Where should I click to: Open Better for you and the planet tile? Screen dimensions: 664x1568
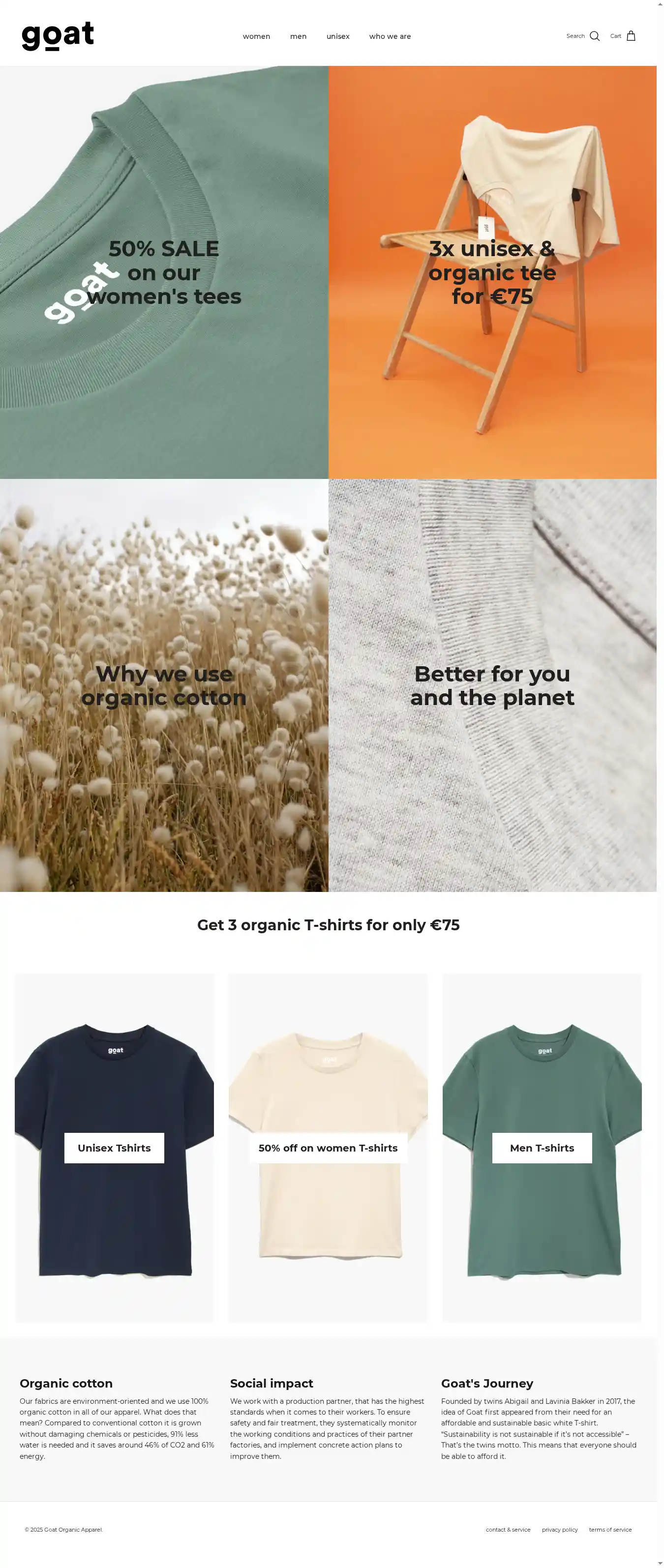491,685
